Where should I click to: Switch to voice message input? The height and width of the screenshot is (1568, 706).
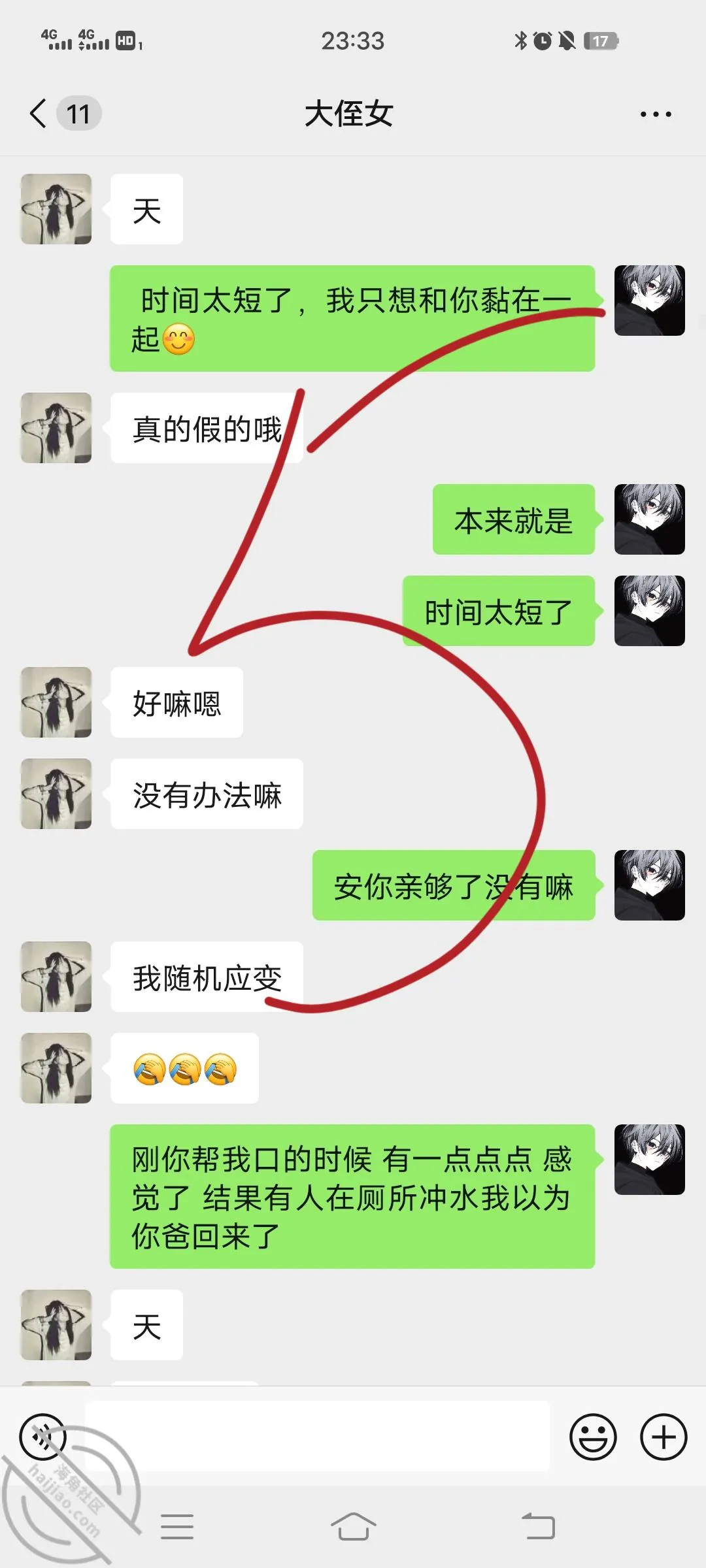43,1437
